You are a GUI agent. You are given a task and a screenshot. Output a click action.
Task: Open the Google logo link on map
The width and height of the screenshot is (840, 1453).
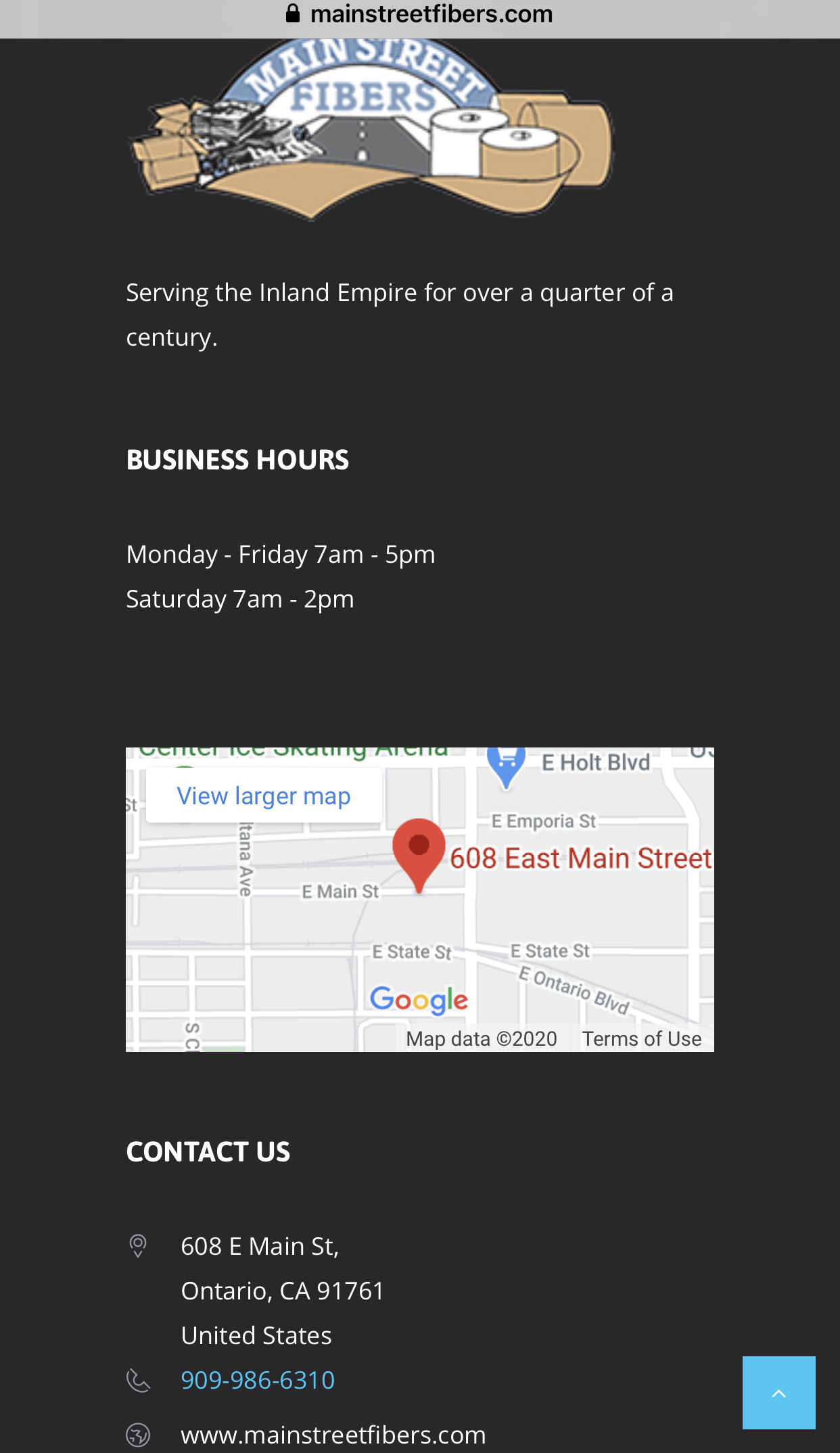point(419,1000)
